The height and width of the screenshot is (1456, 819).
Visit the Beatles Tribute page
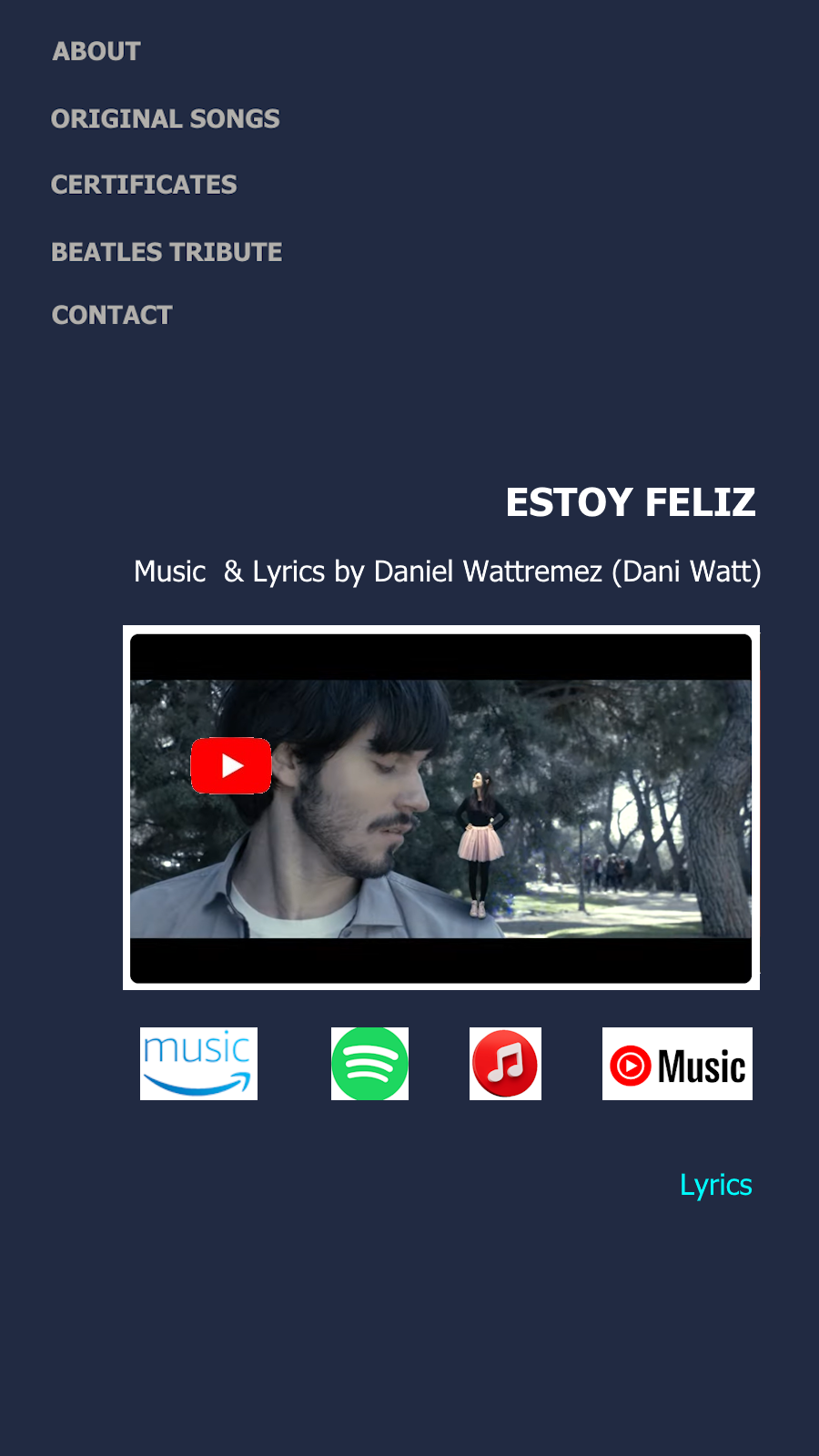(167, 252)
